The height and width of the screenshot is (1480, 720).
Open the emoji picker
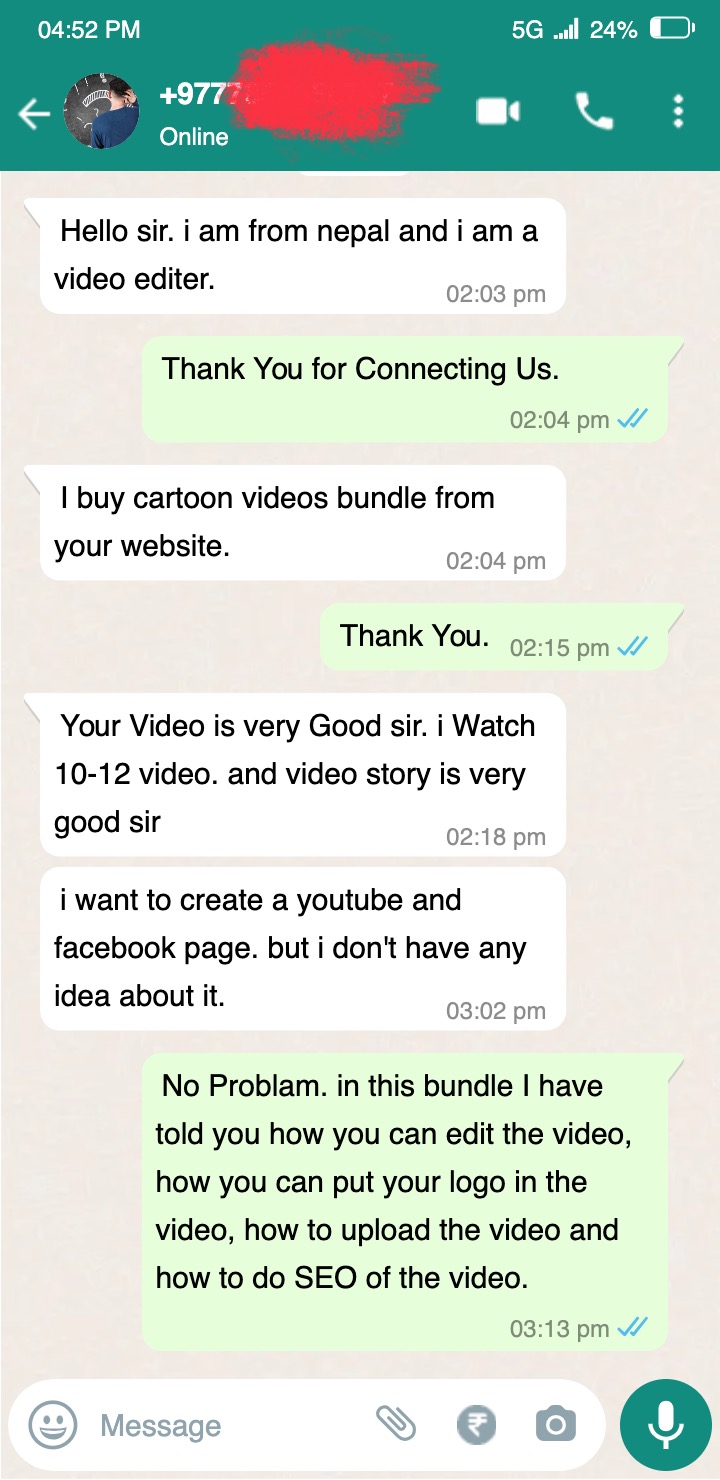pyautogui.click(x=52, y=1425)
